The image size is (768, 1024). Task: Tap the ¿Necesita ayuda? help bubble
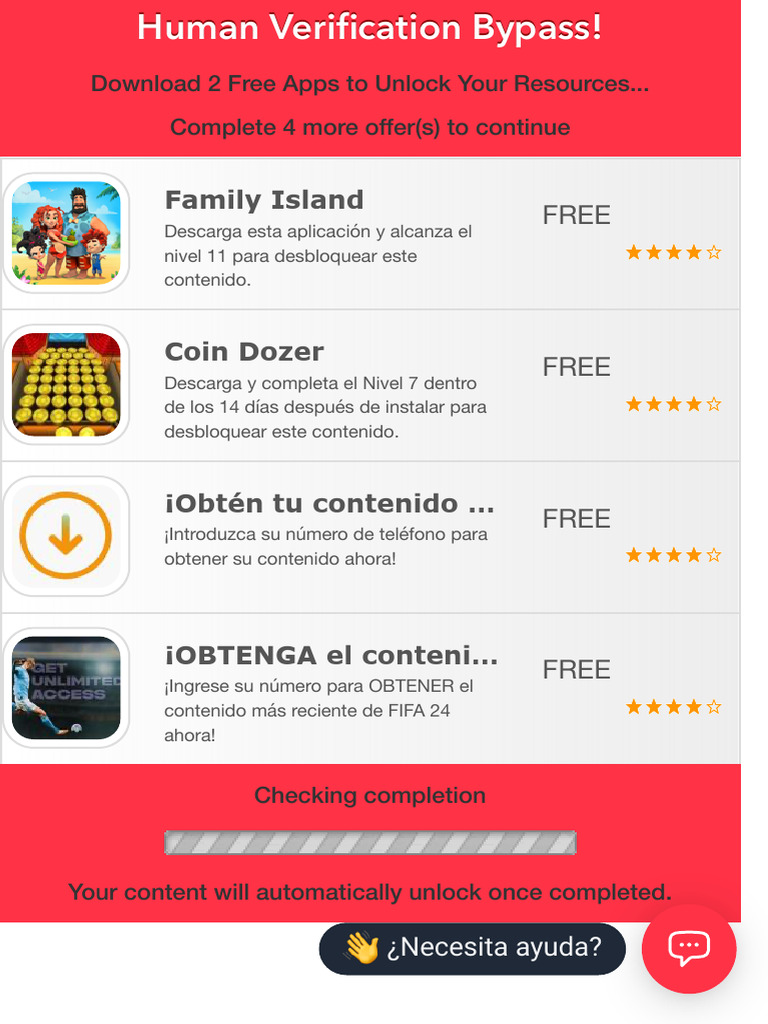[x=472, y=948]
